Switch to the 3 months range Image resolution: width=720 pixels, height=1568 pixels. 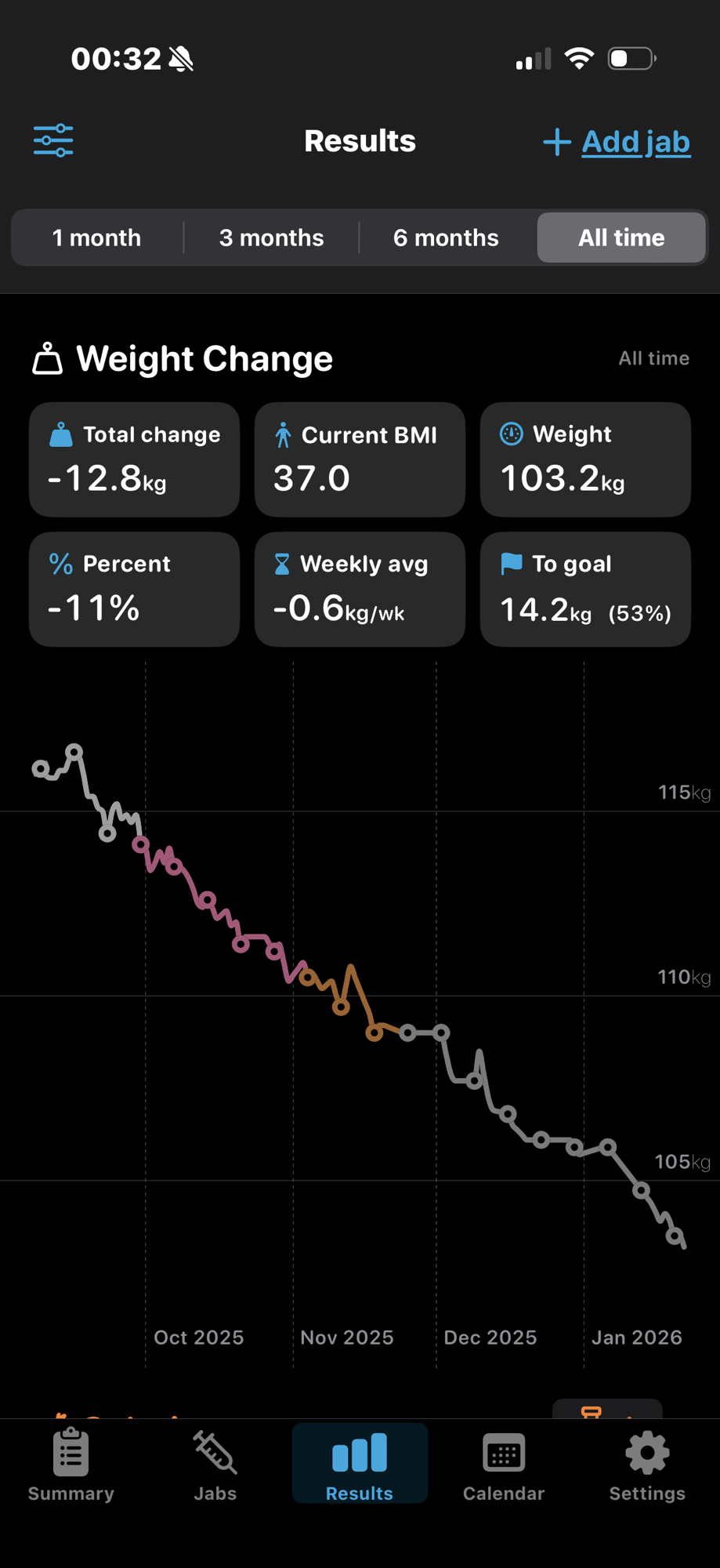271,238
